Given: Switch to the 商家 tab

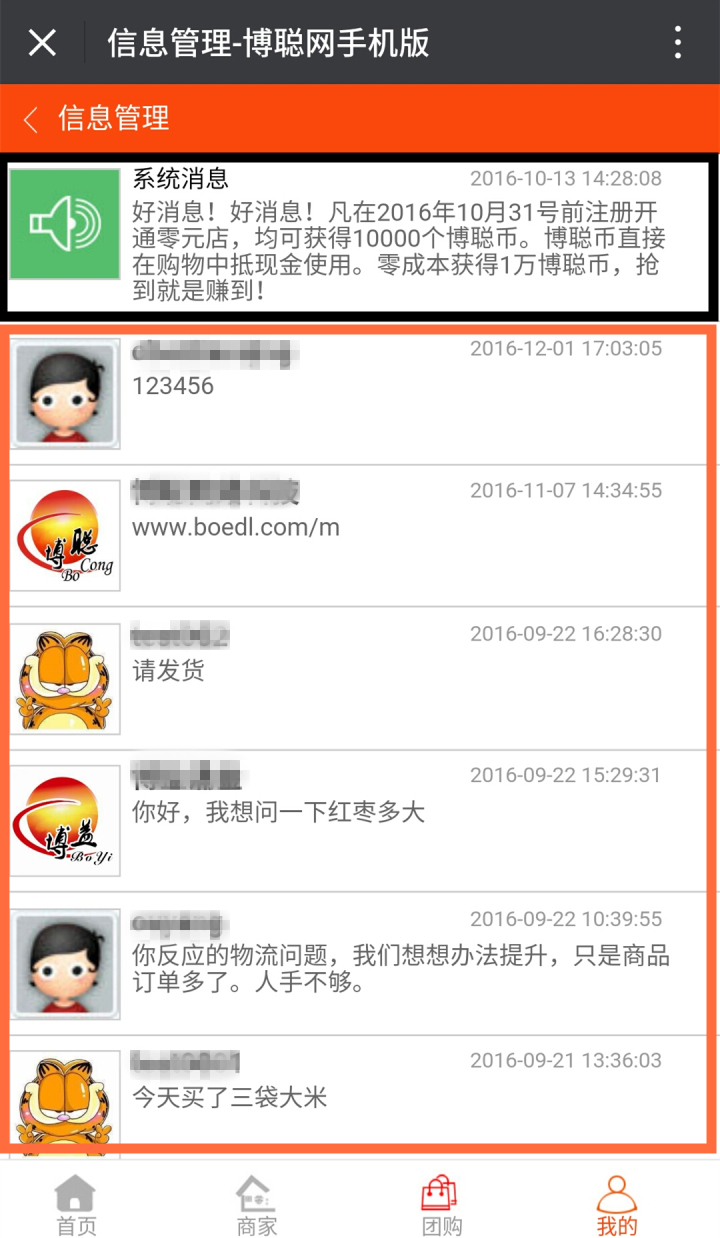Looking at the screenshot, I should coord(256,1204).
